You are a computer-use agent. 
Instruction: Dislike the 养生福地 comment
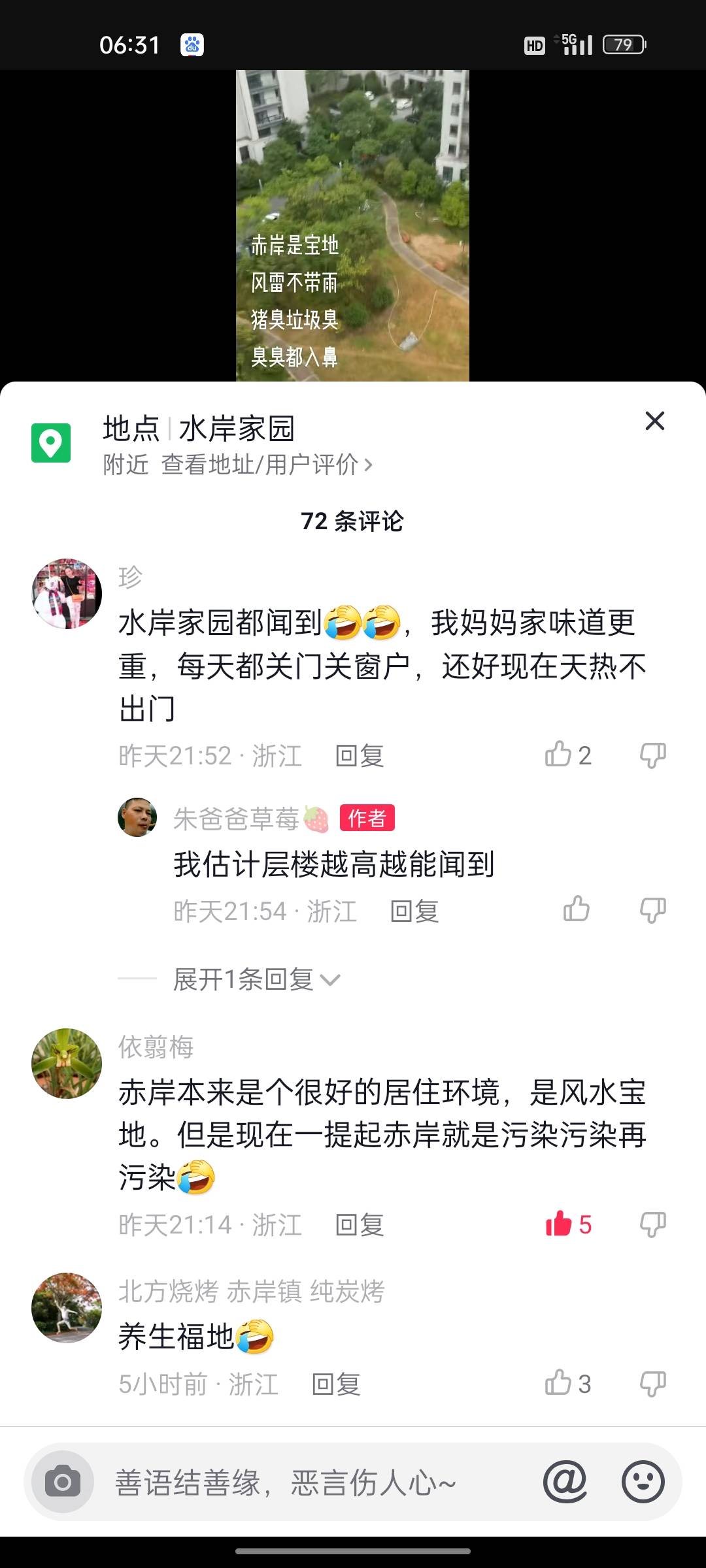point(652,1383)
